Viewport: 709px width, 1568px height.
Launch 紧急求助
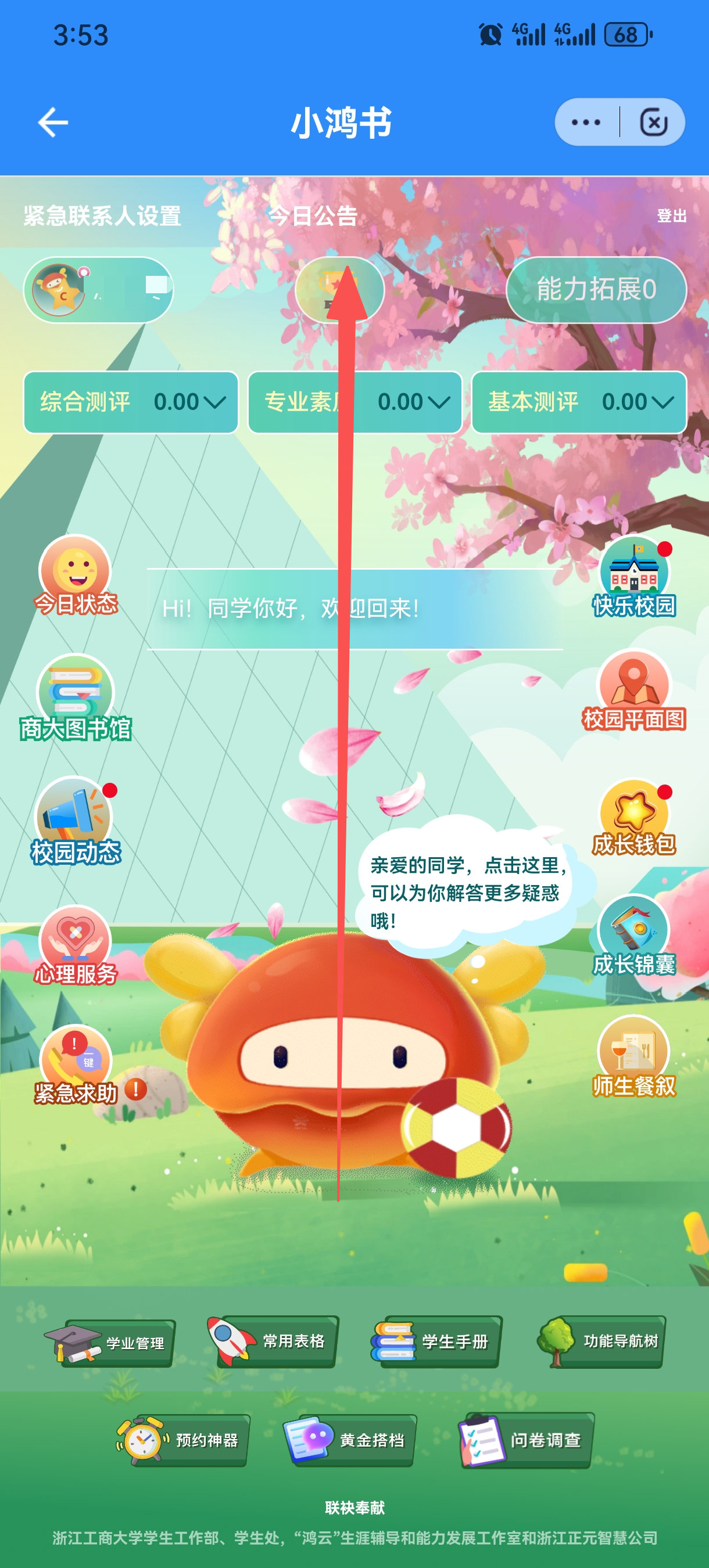tap(76, 1065)
